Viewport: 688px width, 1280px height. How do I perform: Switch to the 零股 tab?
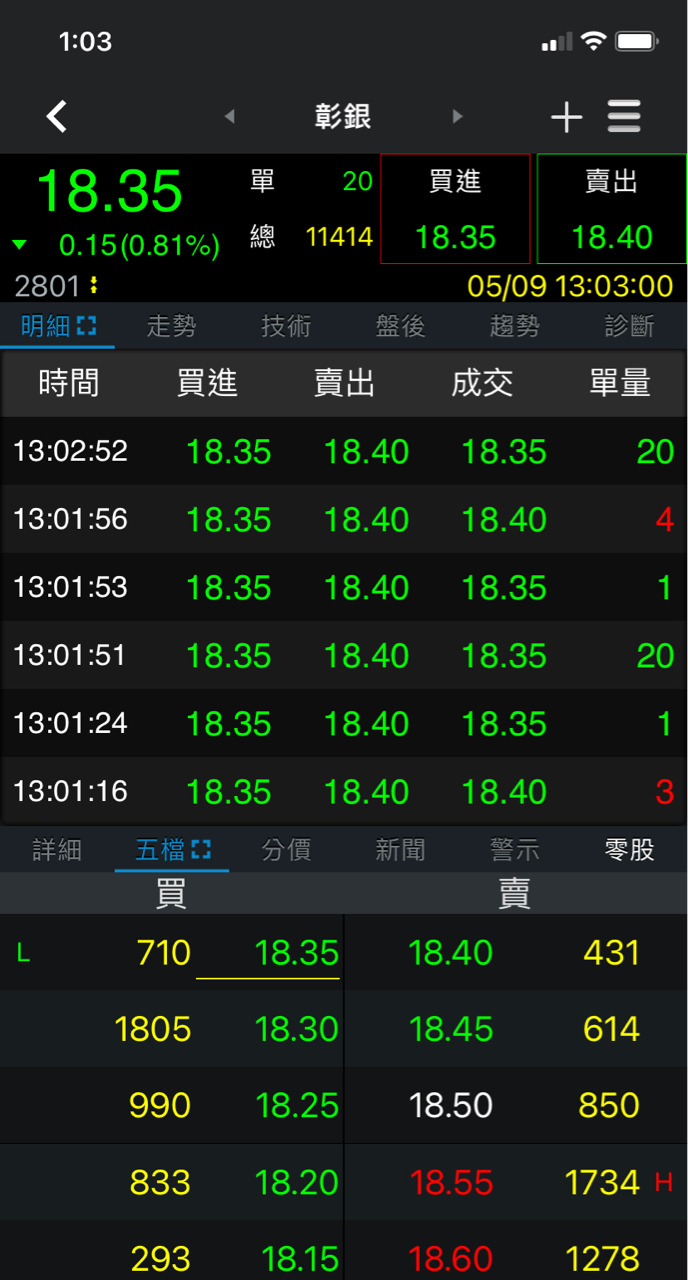click(630, 850)
